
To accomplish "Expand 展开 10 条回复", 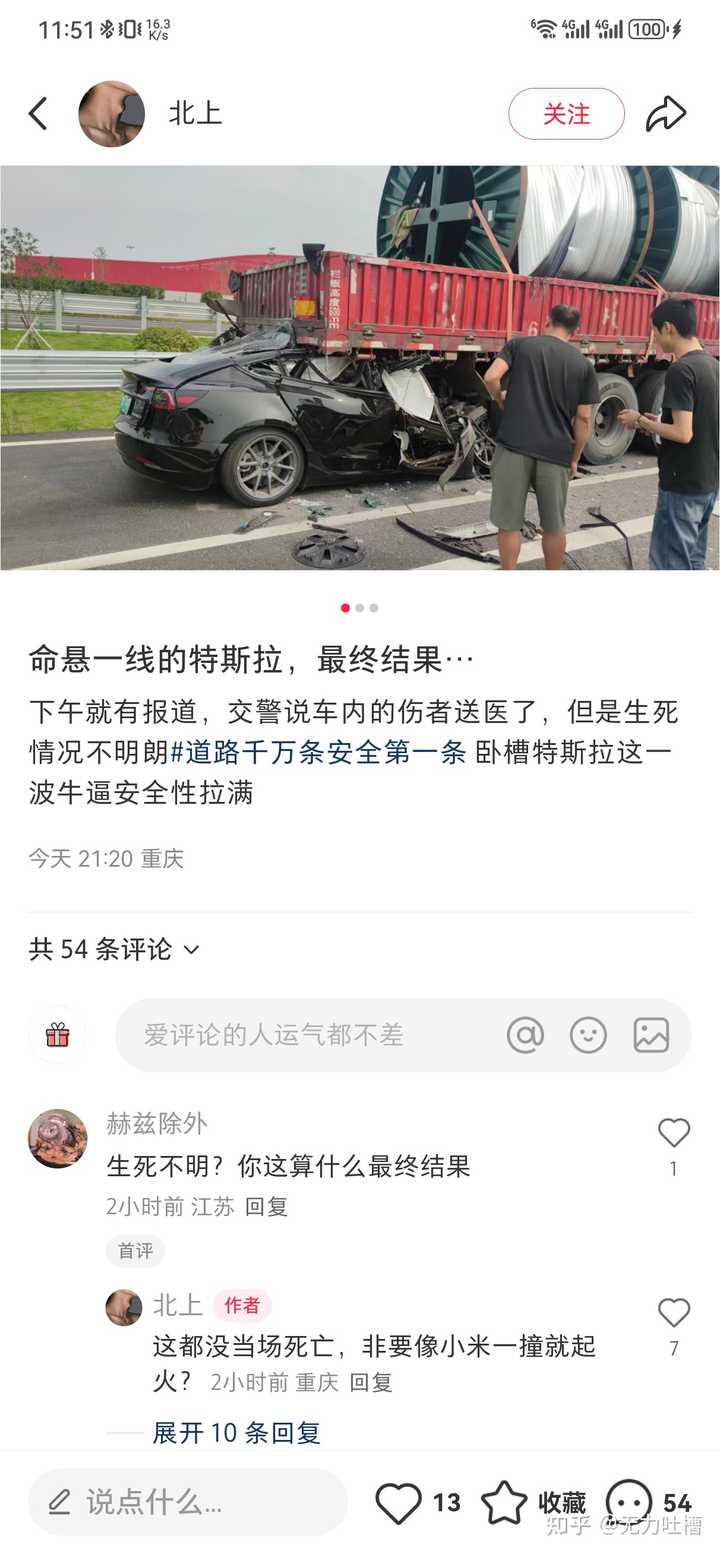I will pos(236,1433).
